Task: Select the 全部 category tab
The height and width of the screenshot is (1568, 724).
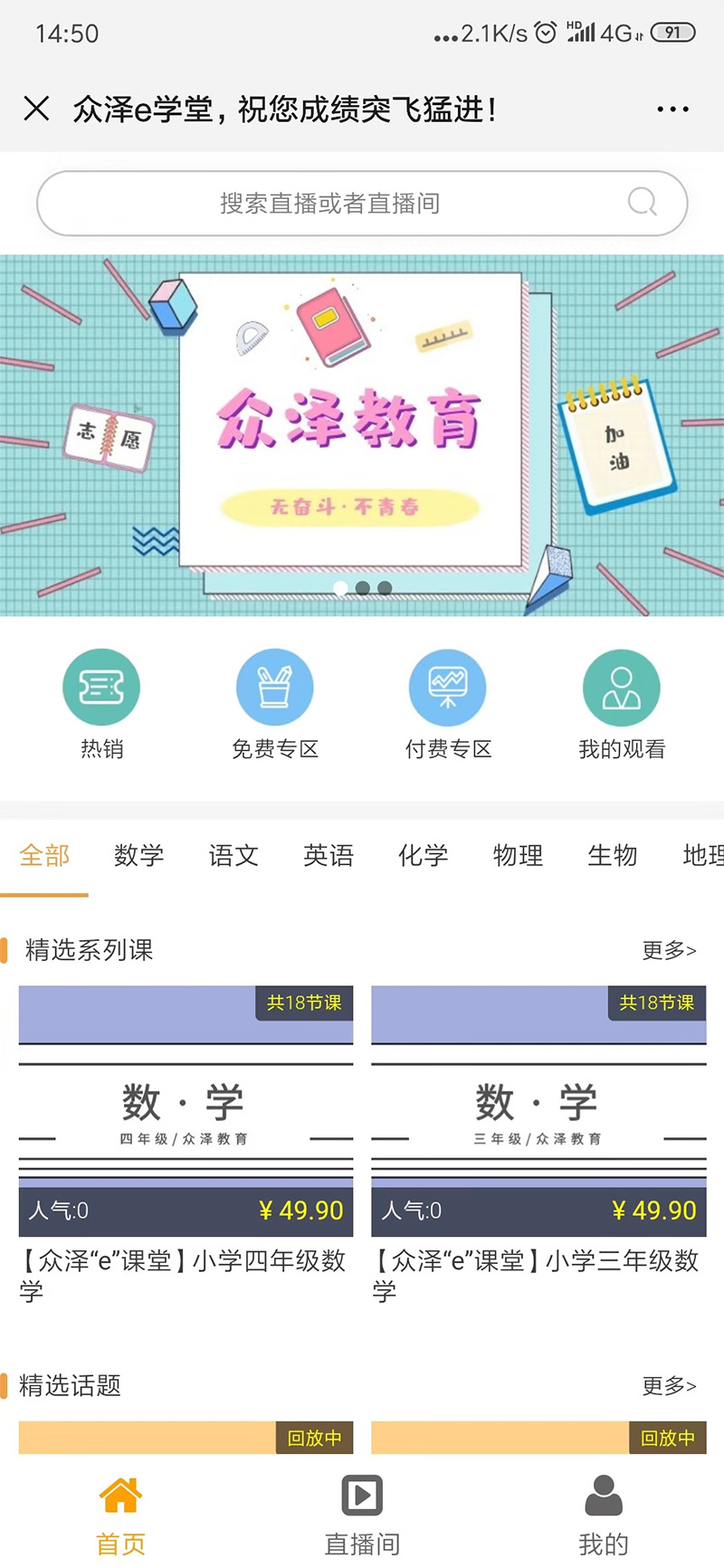Action: coord(44,856)
